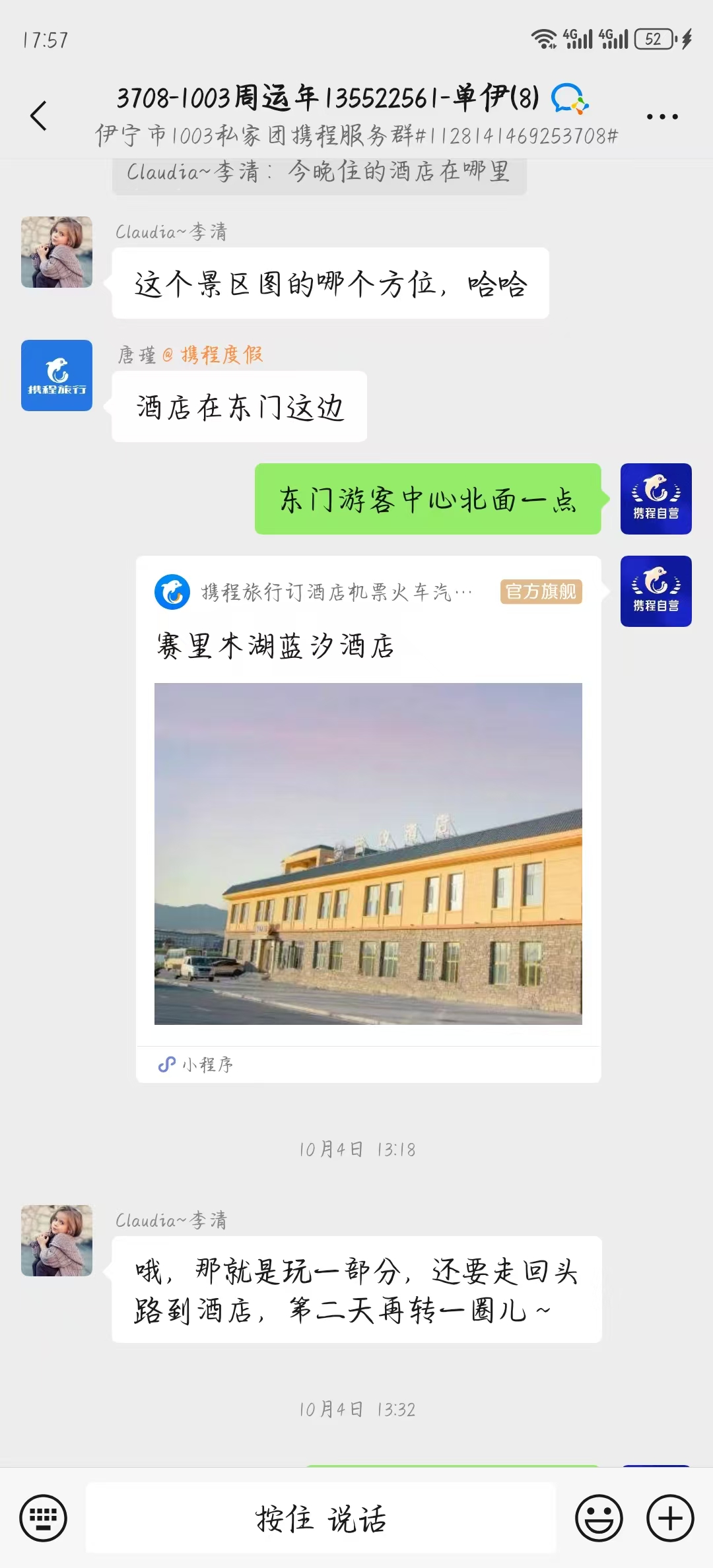Image resolution: width=713 pixels, height=1568 pixels.
Task: Open 携程自营 avatar beside 东门游客中心 message
Action: click(656, 499)
